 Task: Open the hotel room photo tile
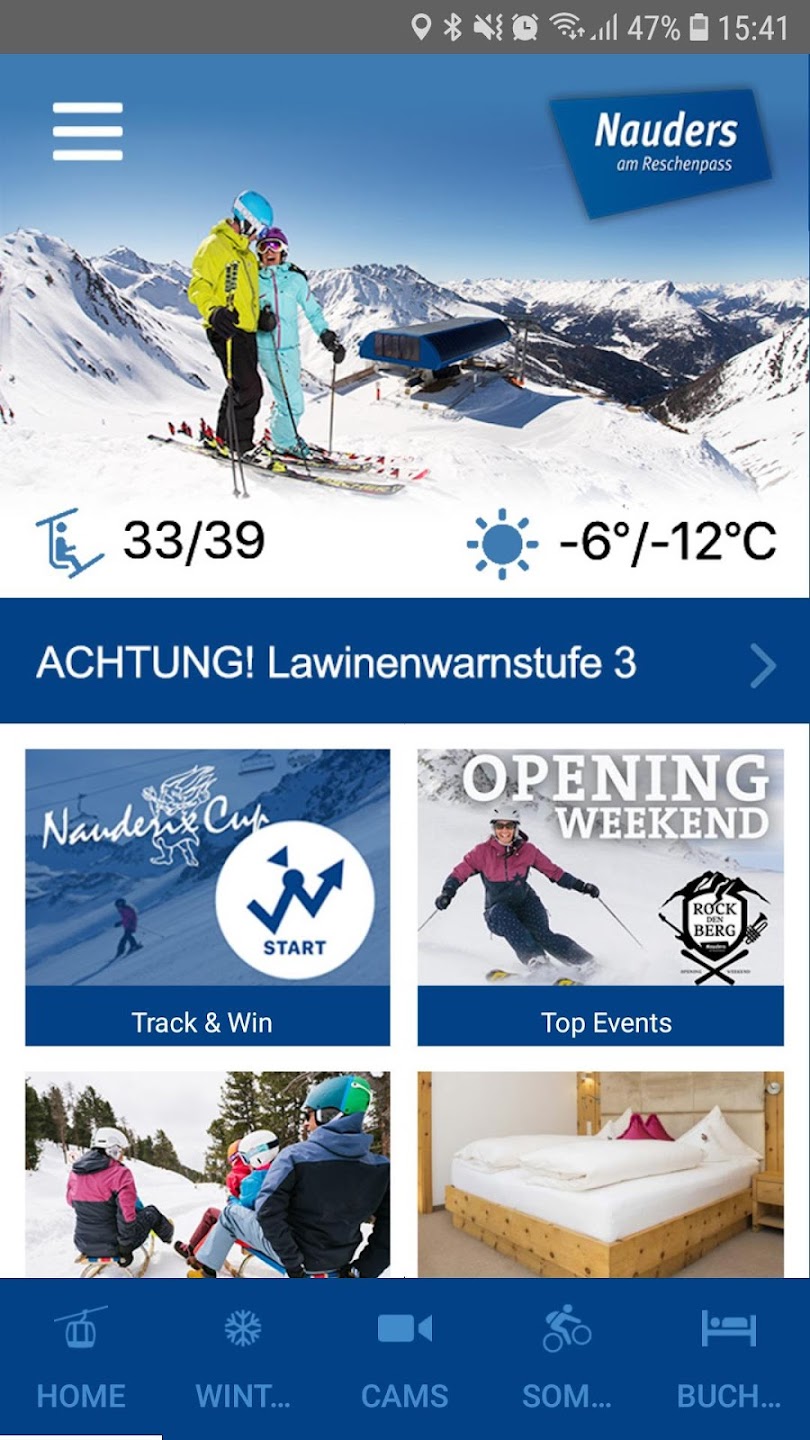(600, 1174)
